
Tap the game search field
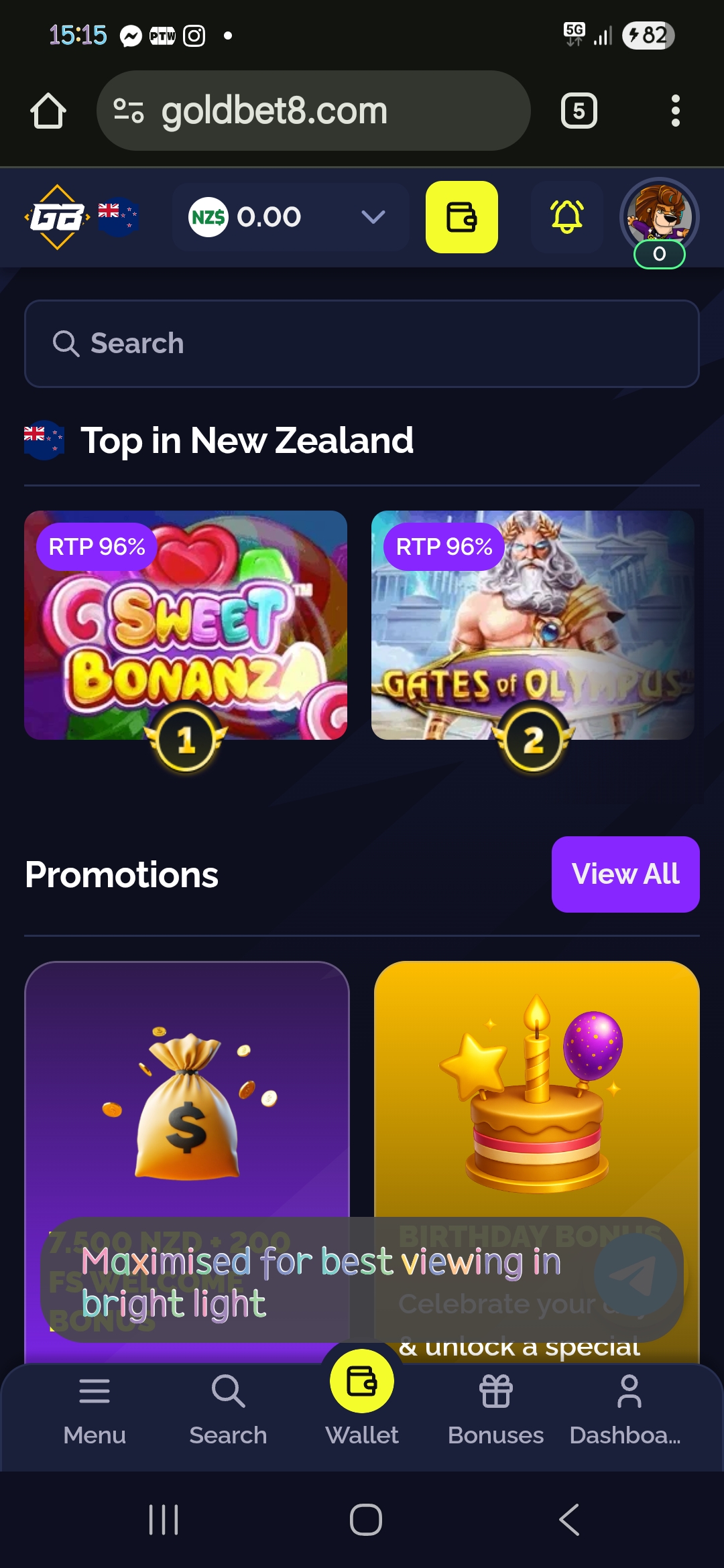coord(362,344)
